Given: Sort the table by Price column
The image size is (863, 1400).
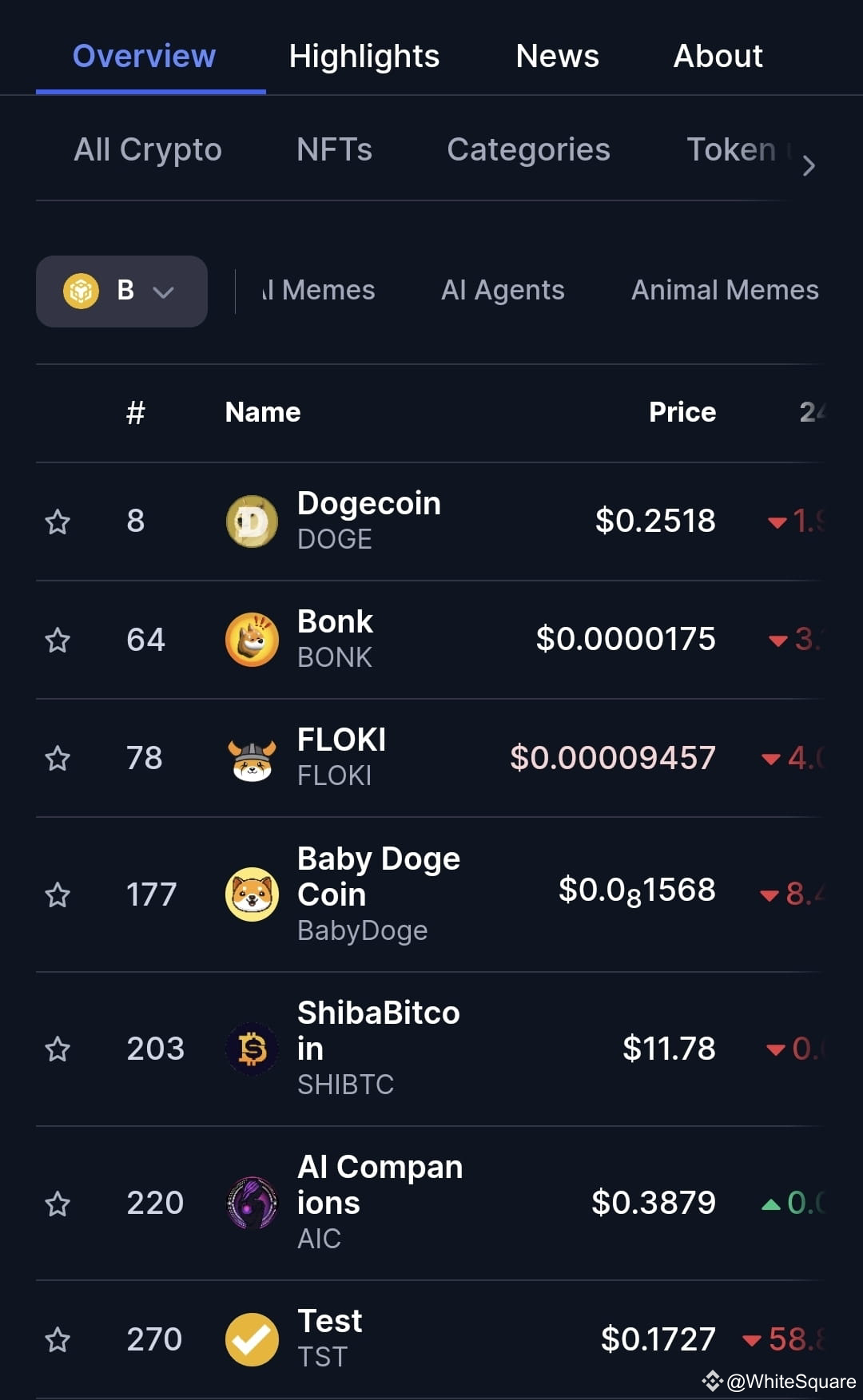Looking at the screenshot, I should pos(682,412).
